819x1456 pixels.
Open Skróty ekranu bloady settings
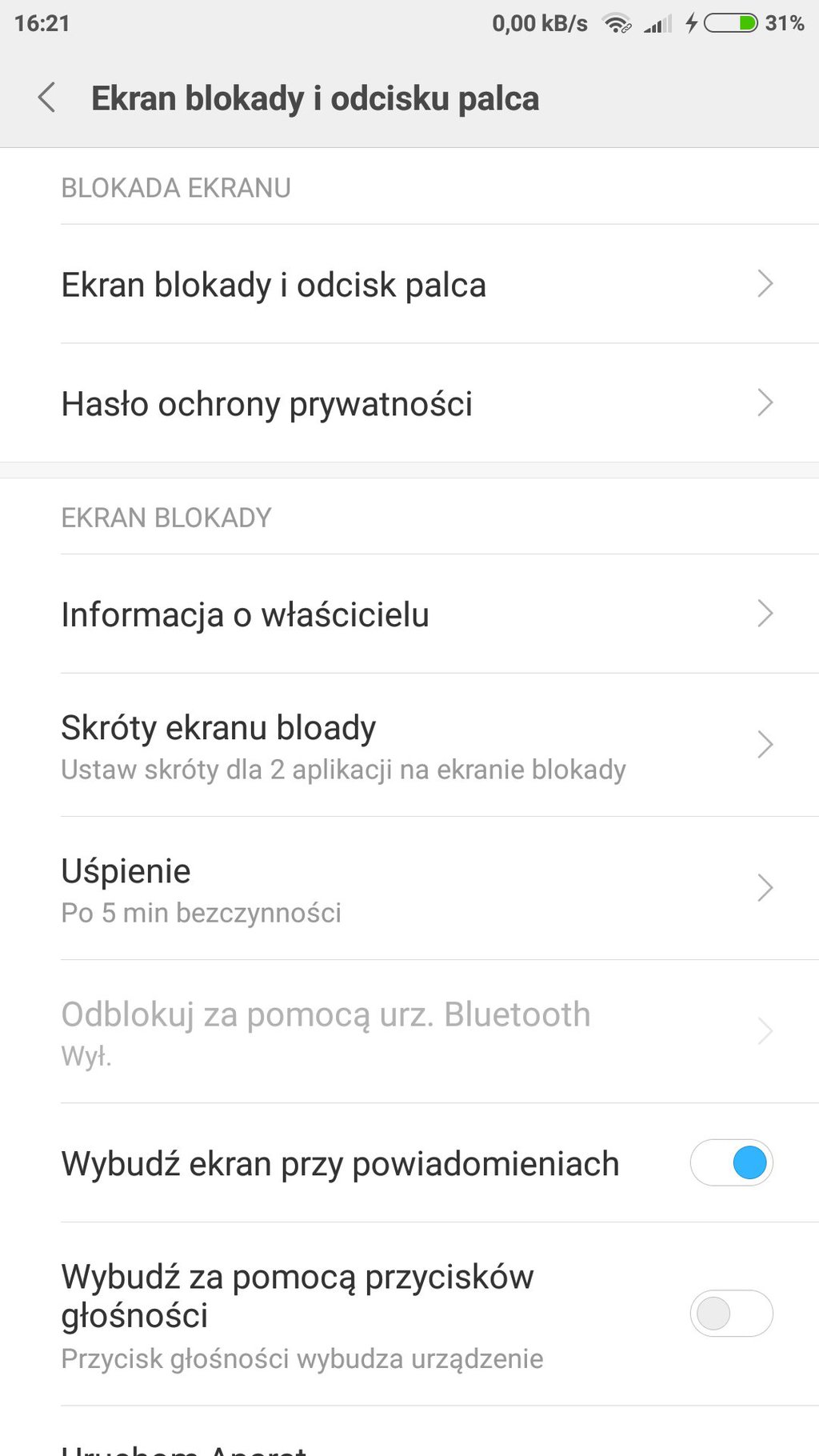pyautogui.click(x=409, y=745)
